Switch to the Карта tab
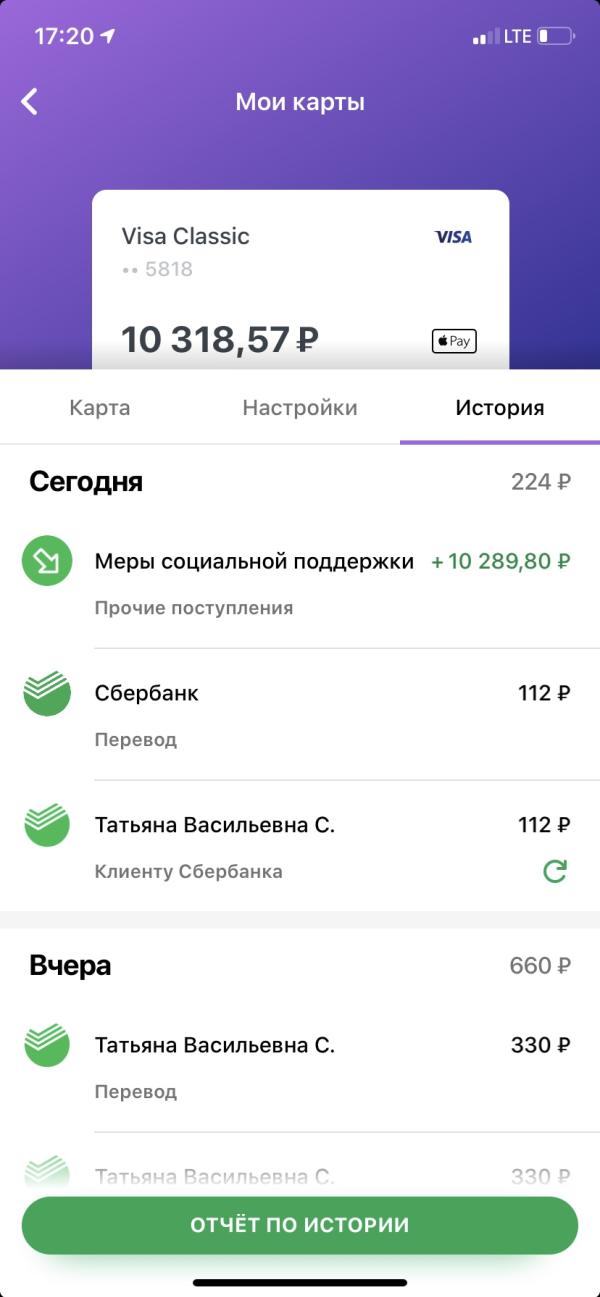The width and height of the screenshot is (600, 1297). click(x=100, y=408)
